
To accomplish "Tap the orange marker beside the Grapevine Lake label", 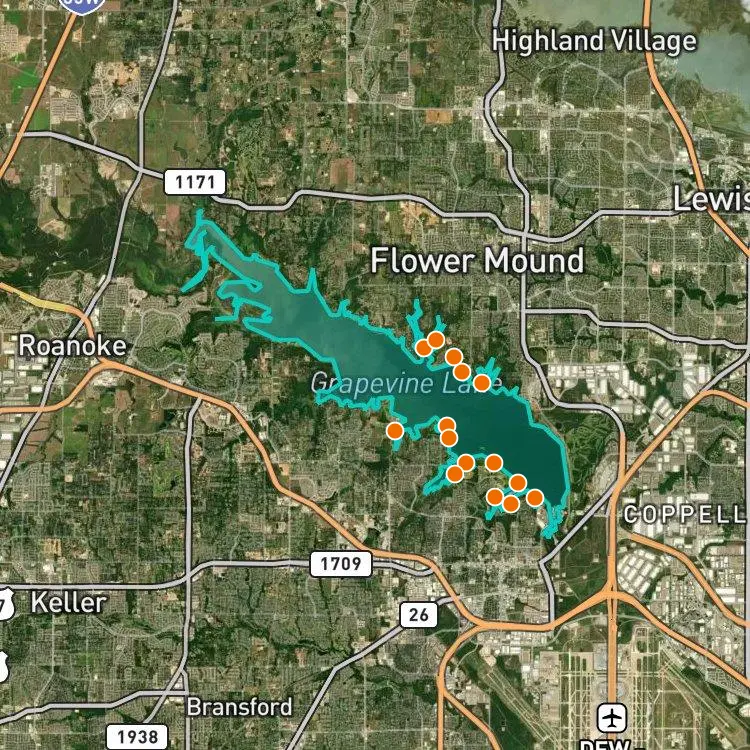I will [481, 382].
